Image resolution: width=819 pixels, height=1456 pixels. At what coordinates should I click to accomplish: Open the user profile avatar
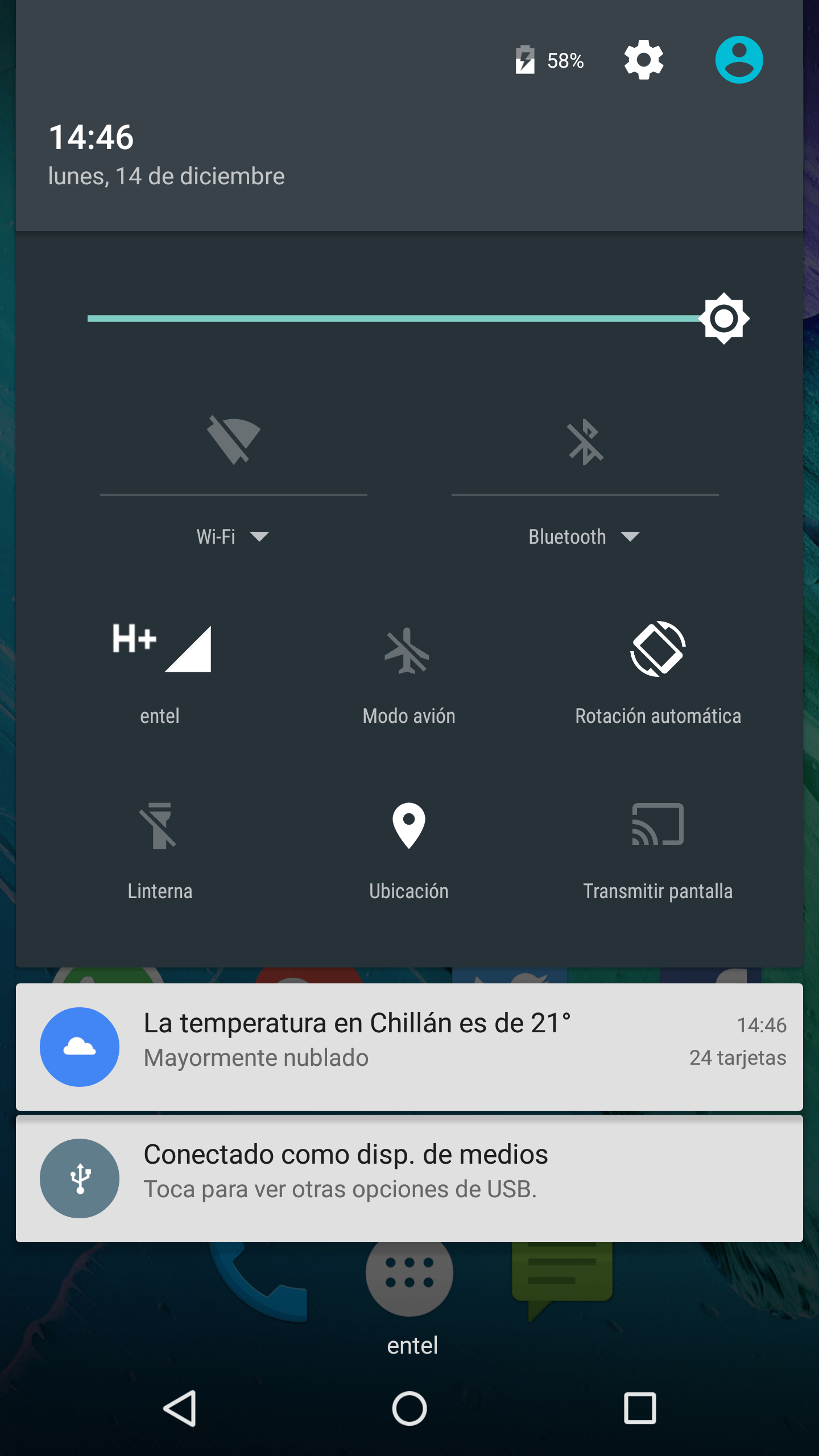738,60
